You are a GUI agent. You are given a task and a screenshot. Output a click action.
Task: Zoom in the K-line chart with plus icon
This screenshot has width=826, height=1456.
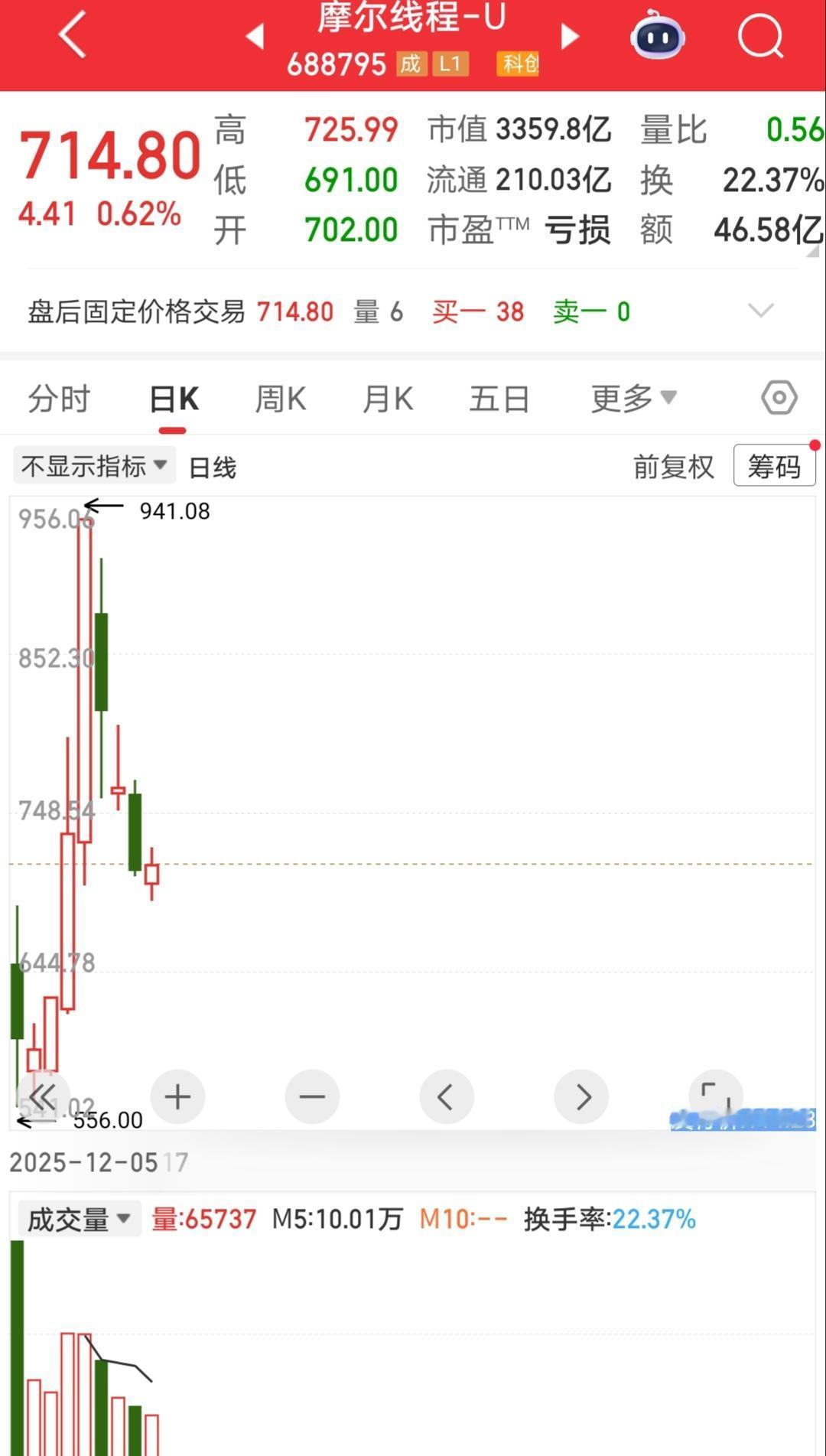pos(177,1096)
